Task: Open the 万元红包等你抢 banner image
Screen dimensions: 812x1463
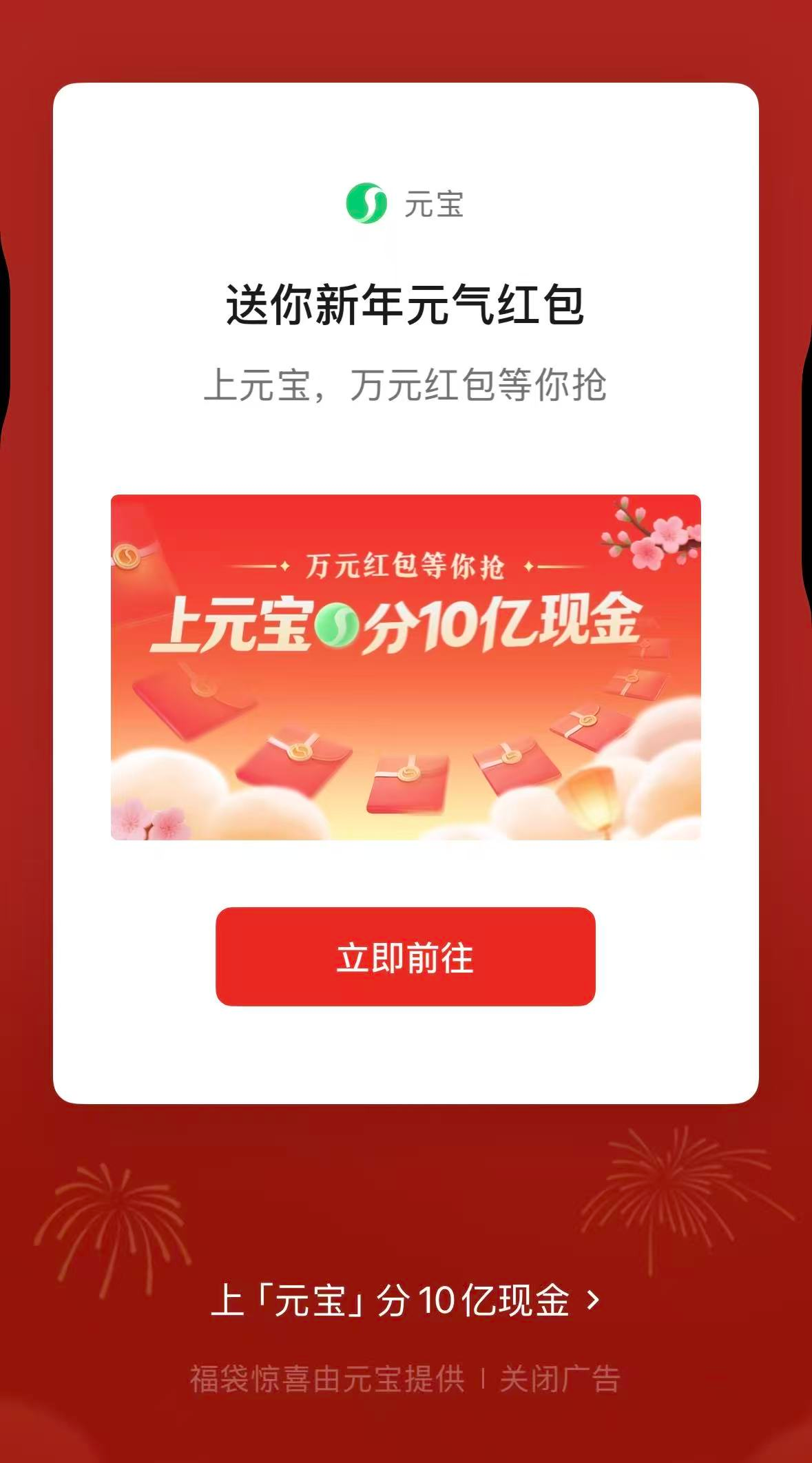Action: point(405,667)
